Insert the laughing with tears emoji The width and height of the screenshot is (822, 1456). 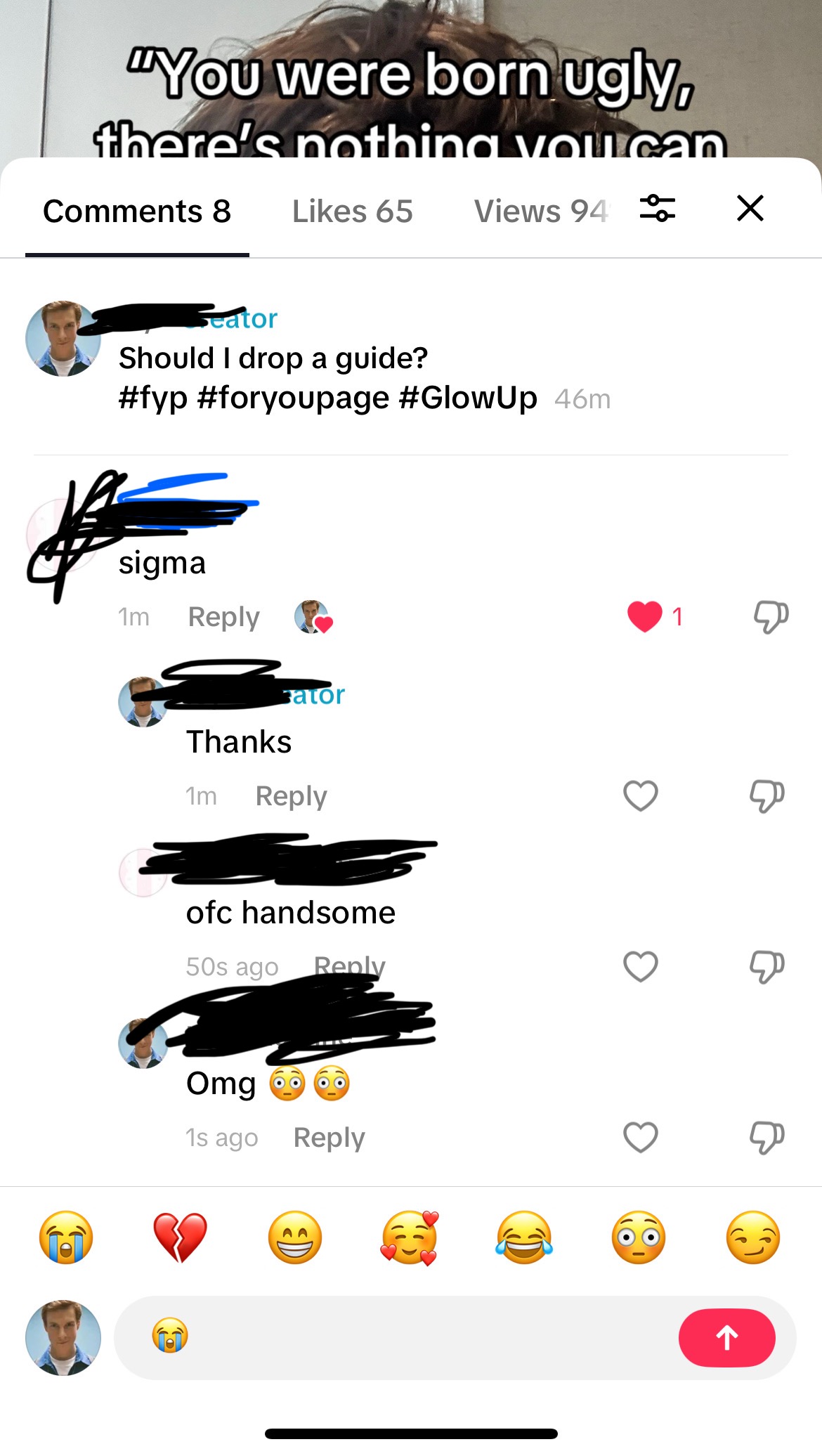pos(524,1238)
